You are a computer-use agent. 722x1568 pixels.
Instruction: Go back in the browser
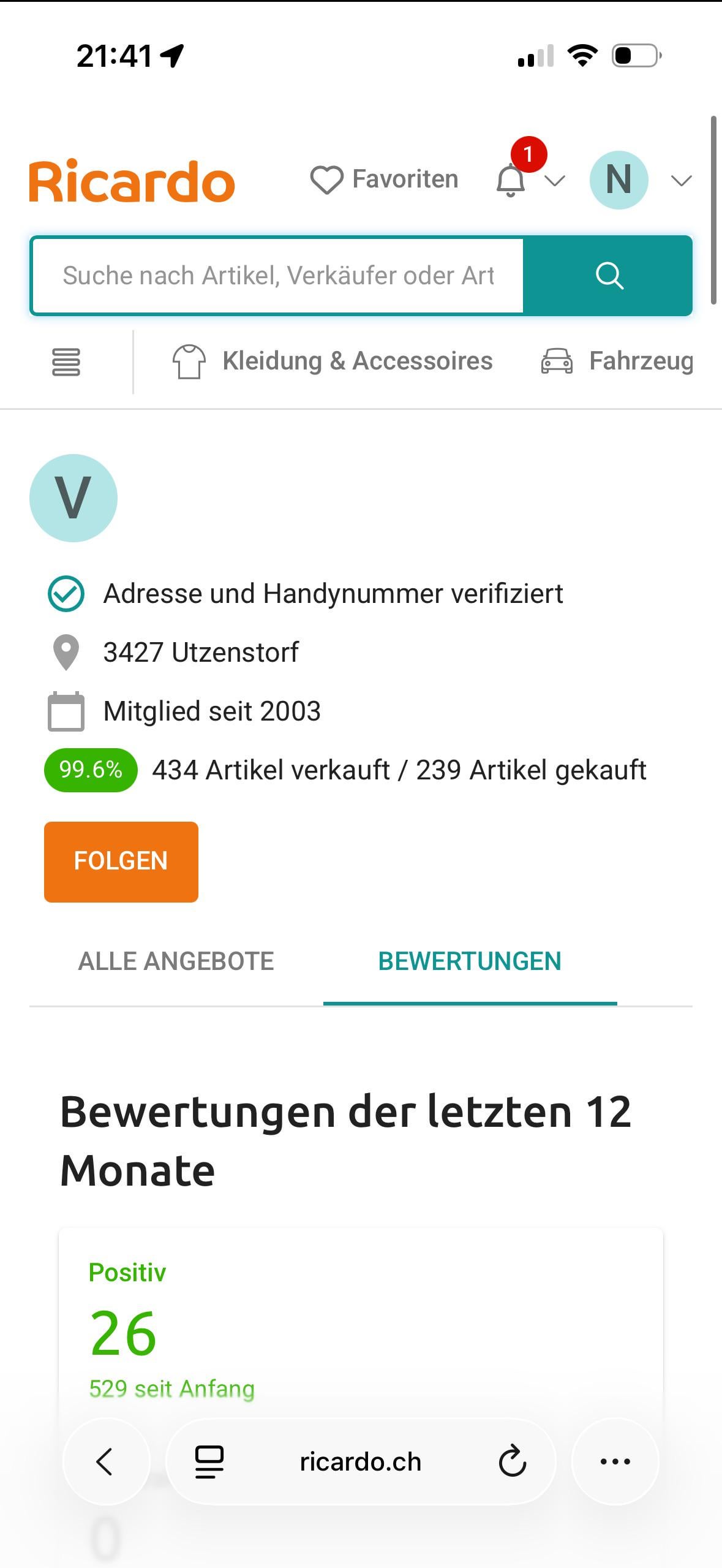105,1461
